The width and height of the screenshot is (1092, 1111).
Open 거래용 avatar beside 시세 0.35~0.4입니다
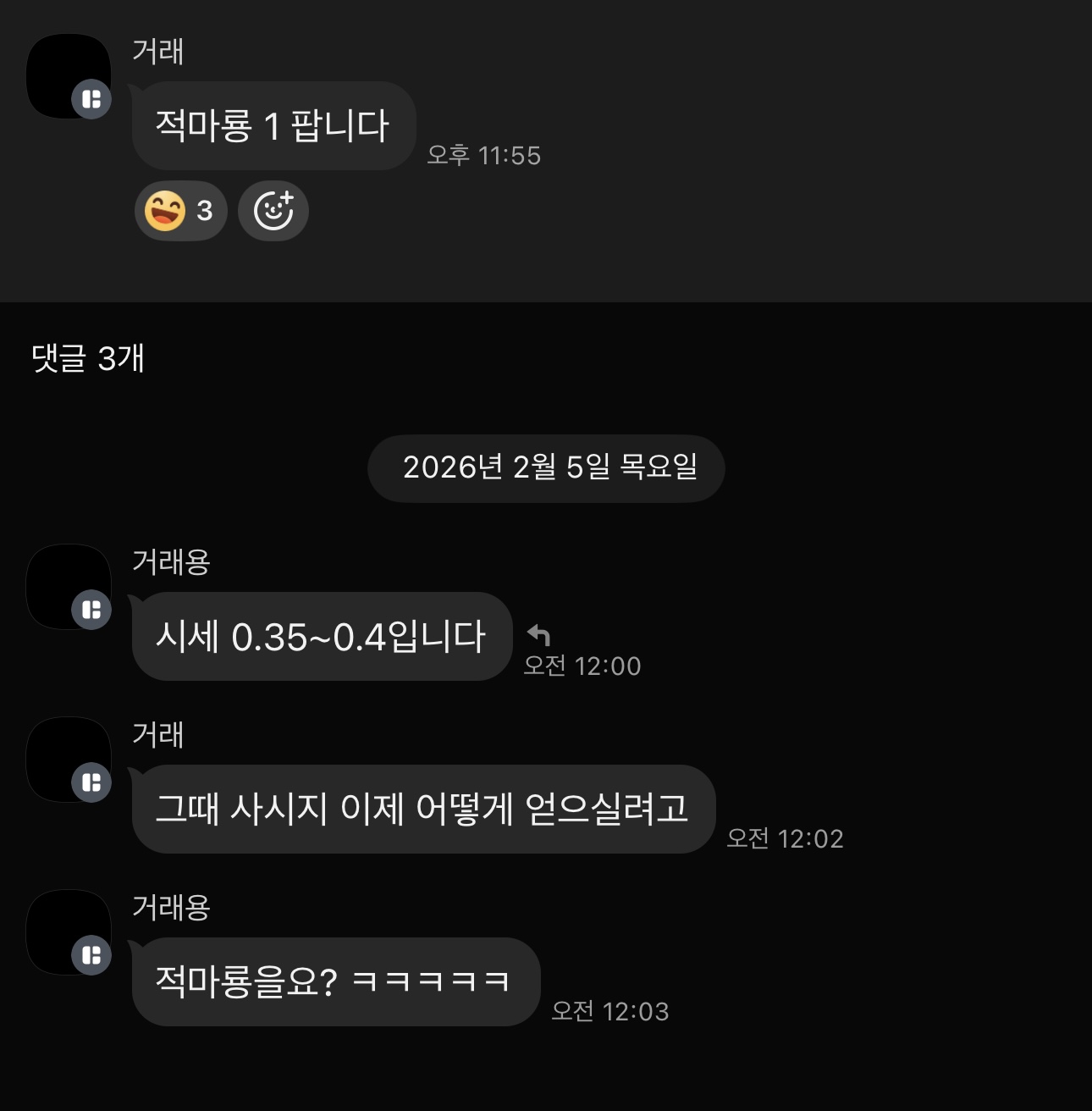click(69, 587)
